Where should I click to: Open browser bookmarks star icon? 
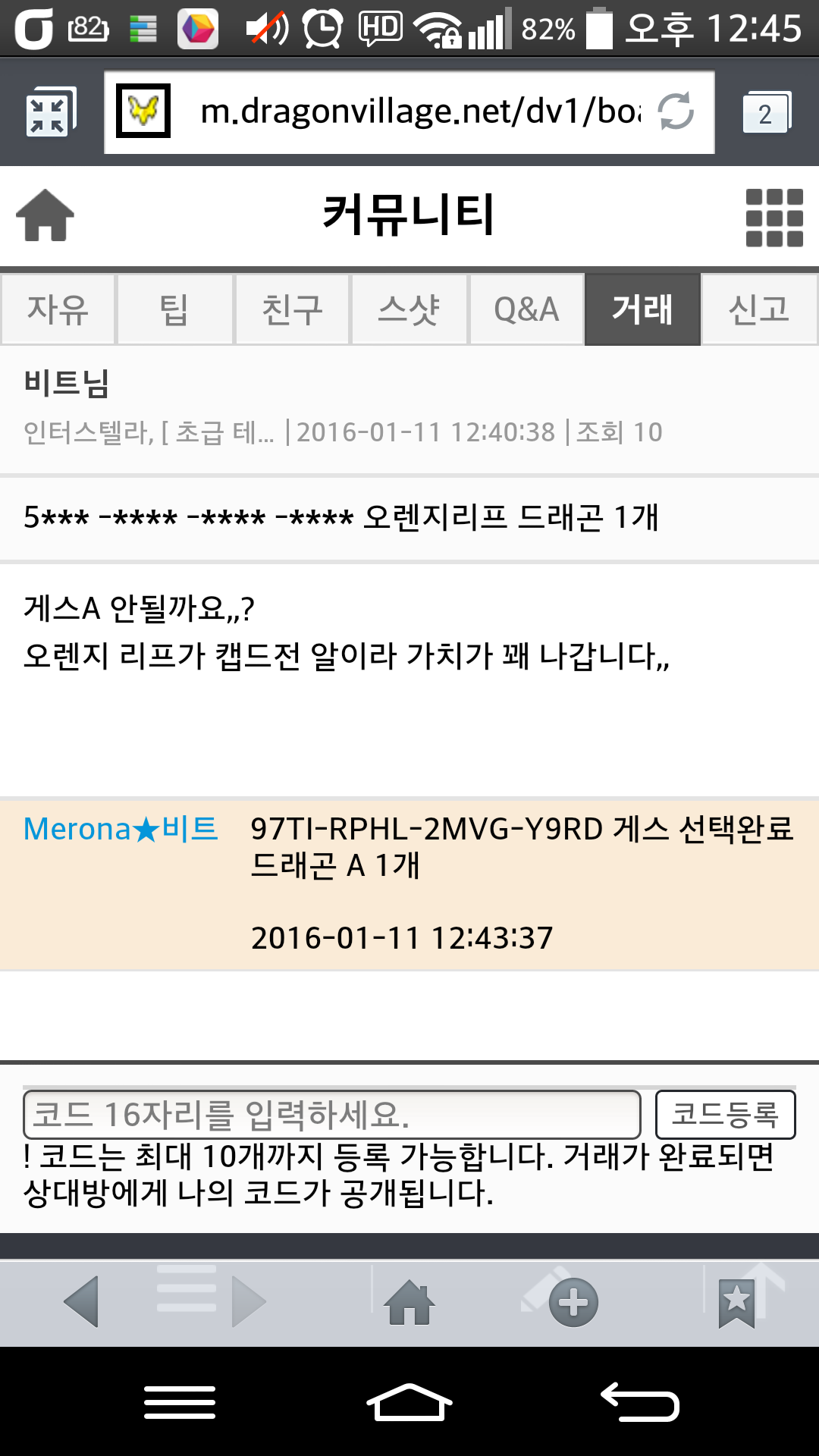click(737, 1303)
